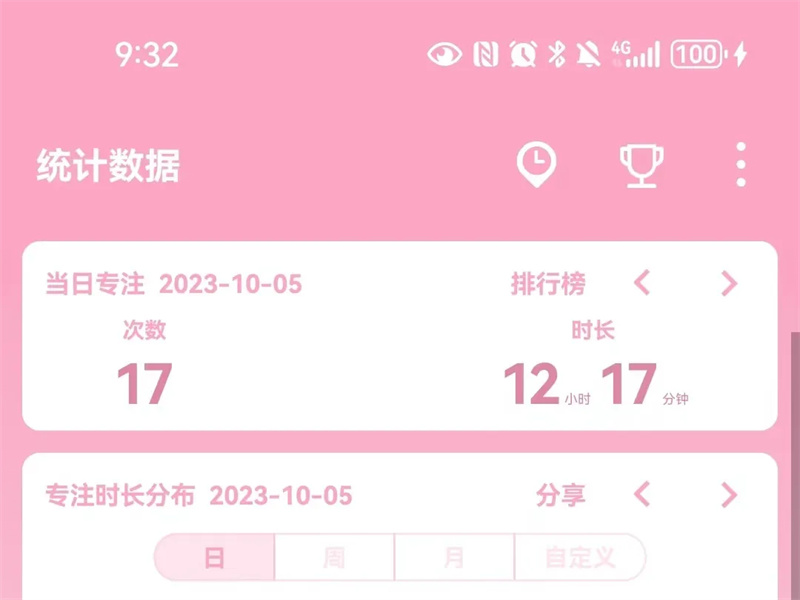Choose the 自定义 custom range

tap(579, 557)
